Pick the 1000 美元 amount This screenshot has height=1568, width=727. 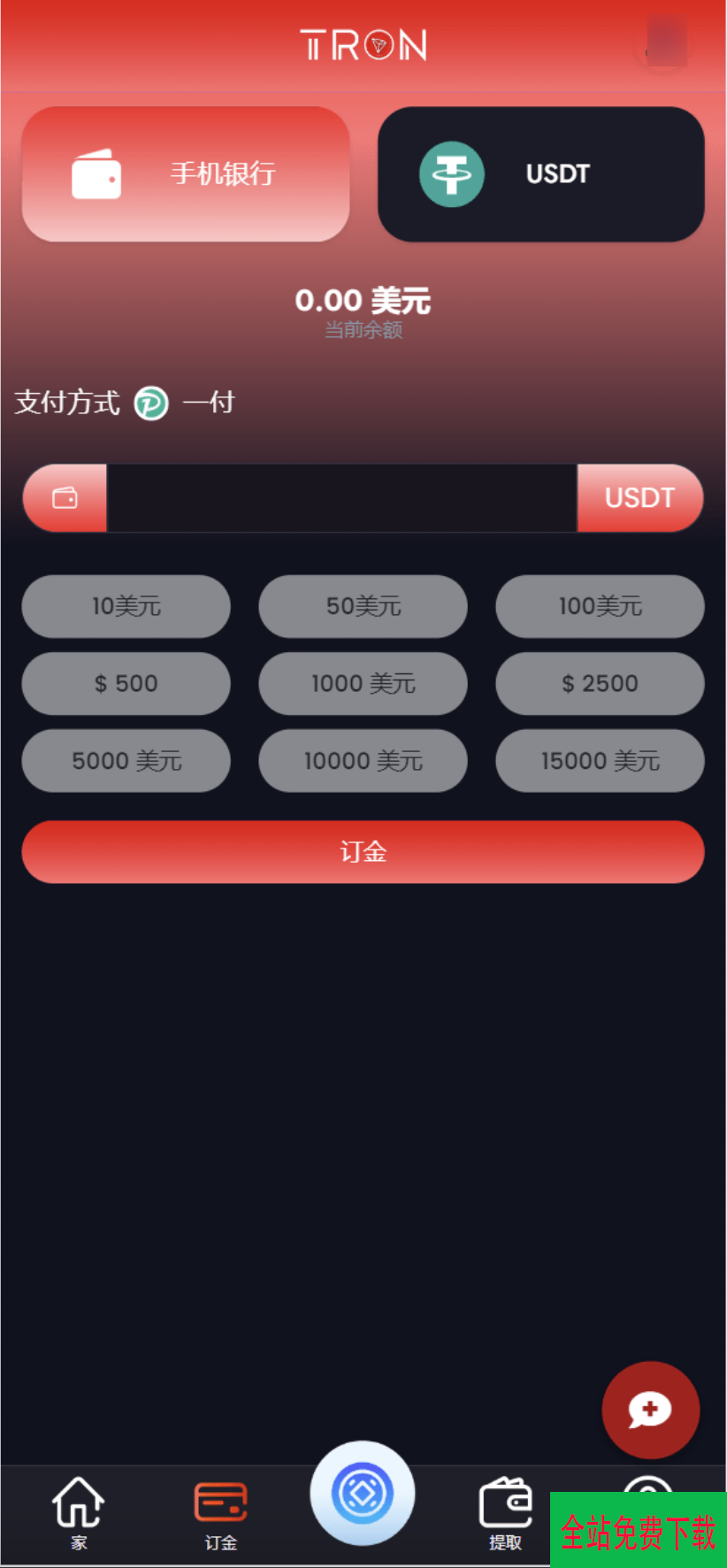point(363,683)
